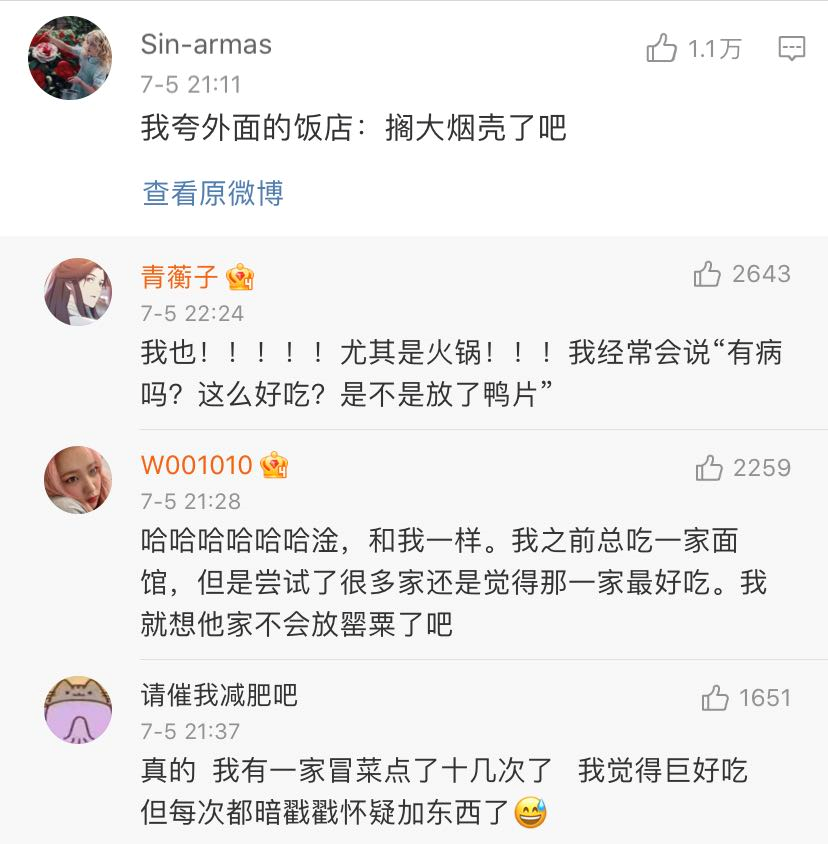Open W001010's profile avatar
This screenshot has width=828, height=844.
(78, 480)
